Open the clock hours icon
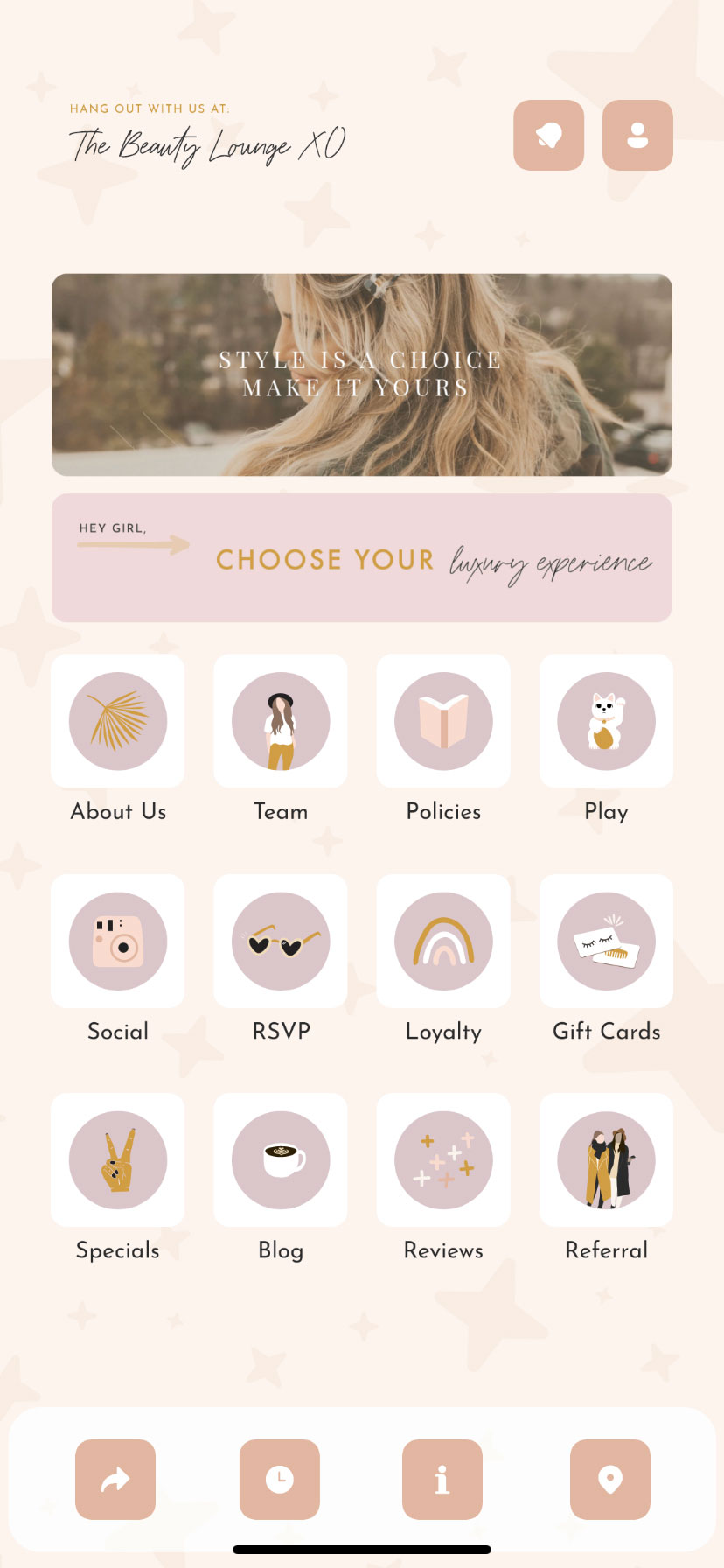The image size is (724, 1568). click(x=280, y=1479)
